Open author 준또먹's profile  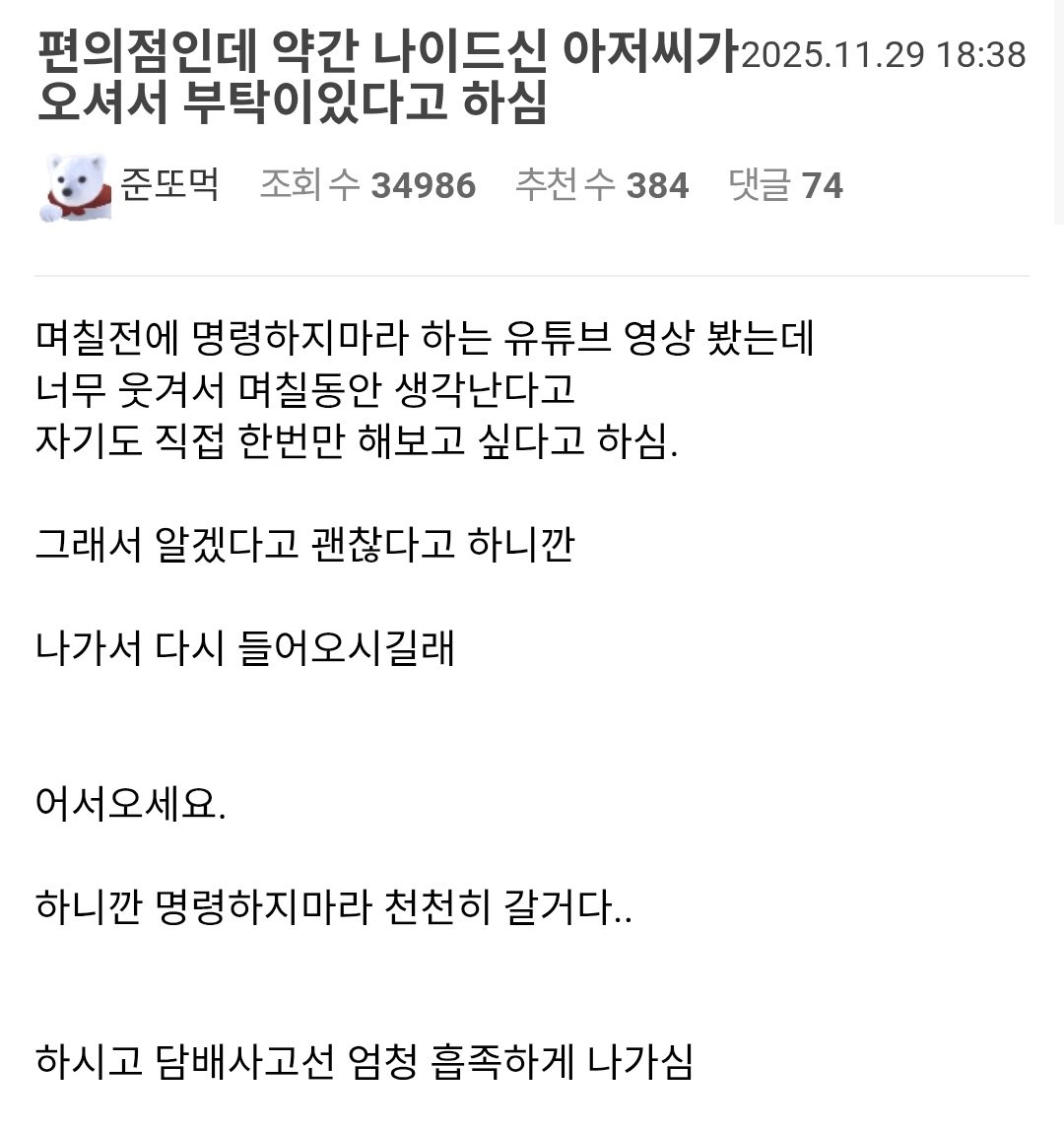(x=169, y=184)
